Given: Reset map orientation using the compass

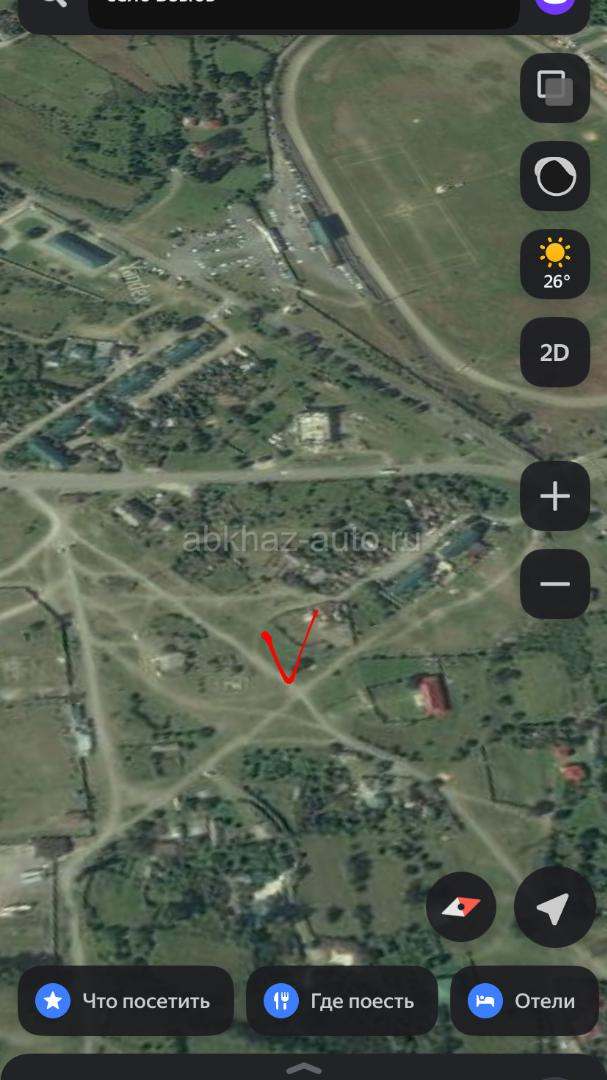Looking at the screenshot, I should point(461,907).
